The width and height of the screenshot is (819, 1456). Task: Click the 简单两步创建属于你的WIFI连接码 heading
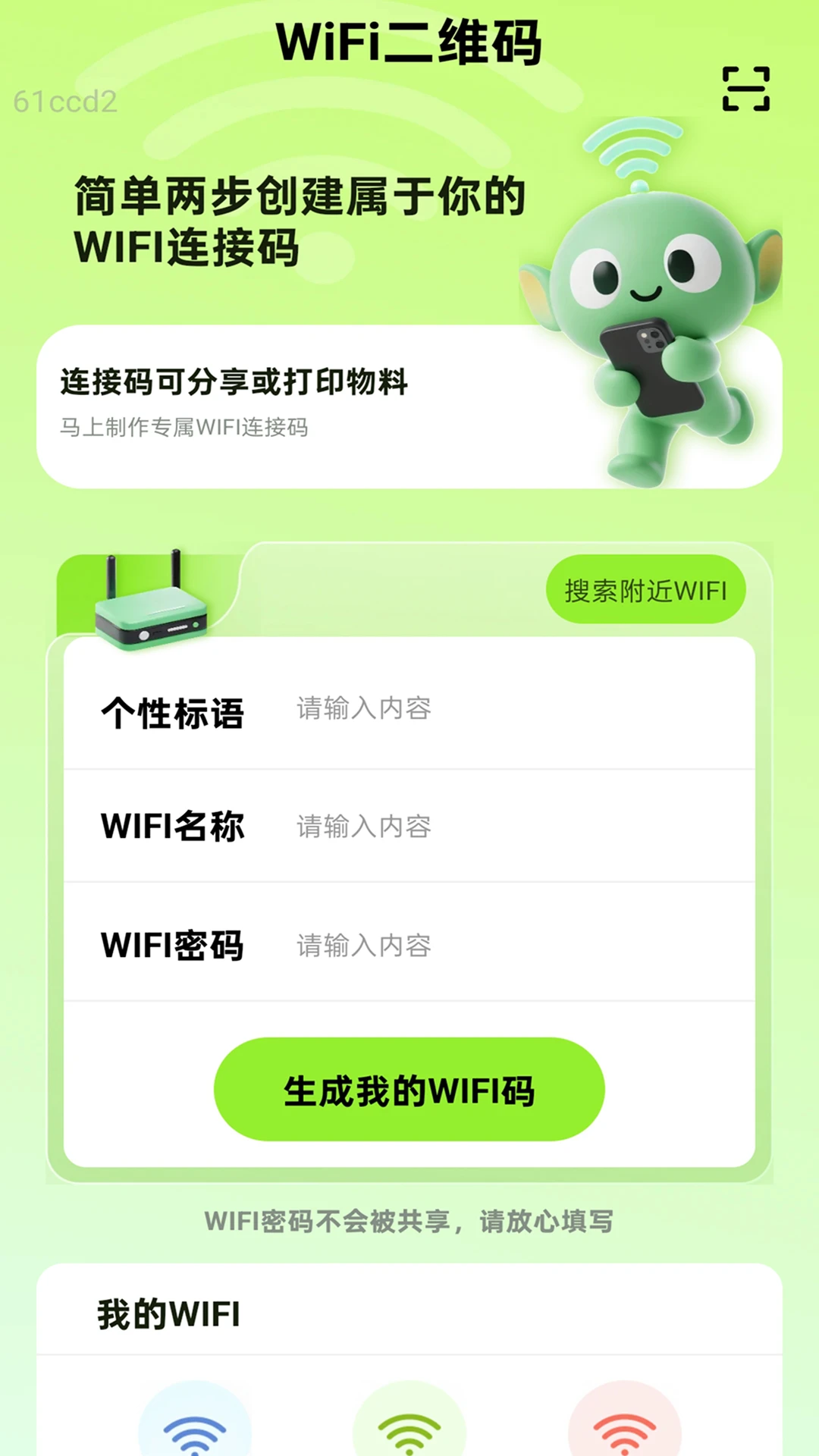297,221
